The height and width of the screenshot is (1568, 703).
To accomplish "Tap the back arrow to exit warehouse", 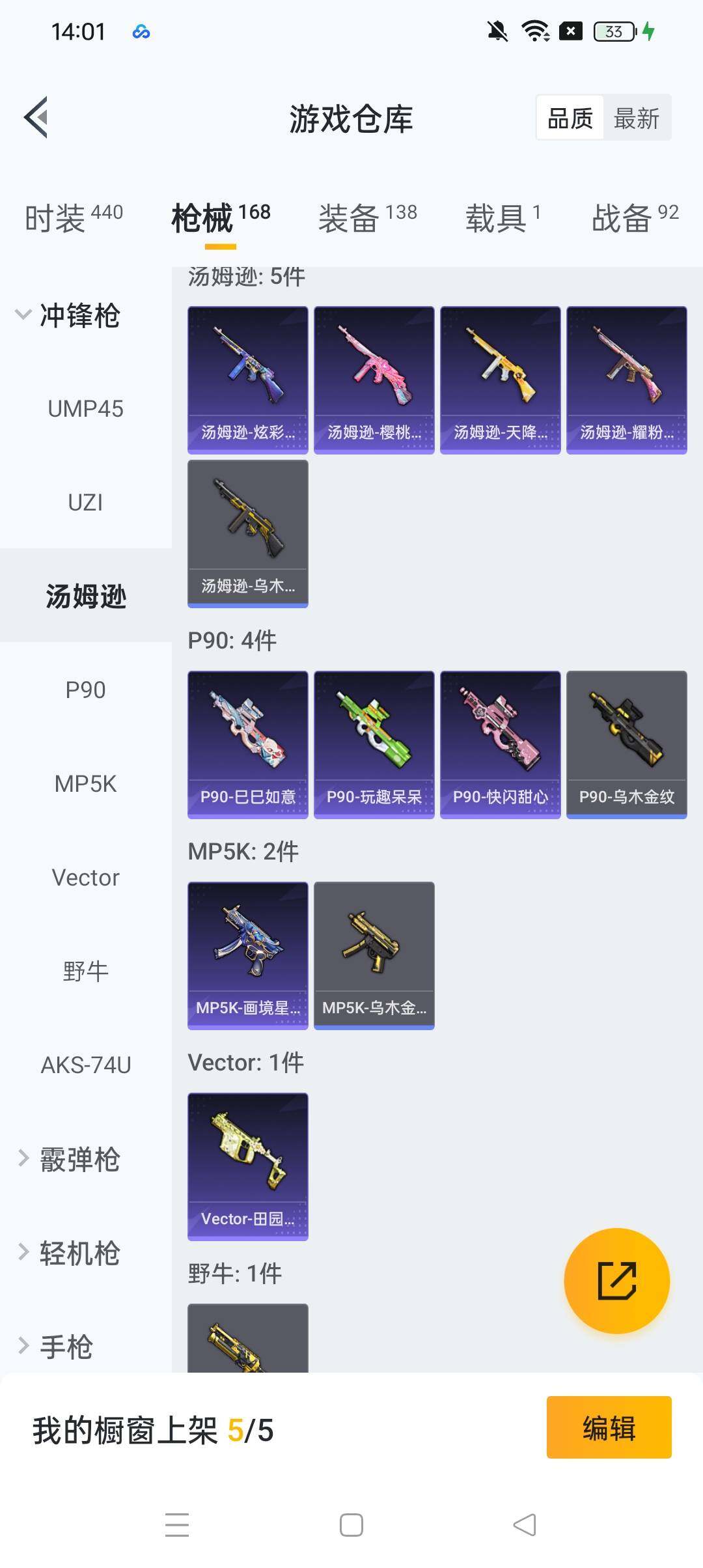I will pyautogui.click(x=37, y=119).
